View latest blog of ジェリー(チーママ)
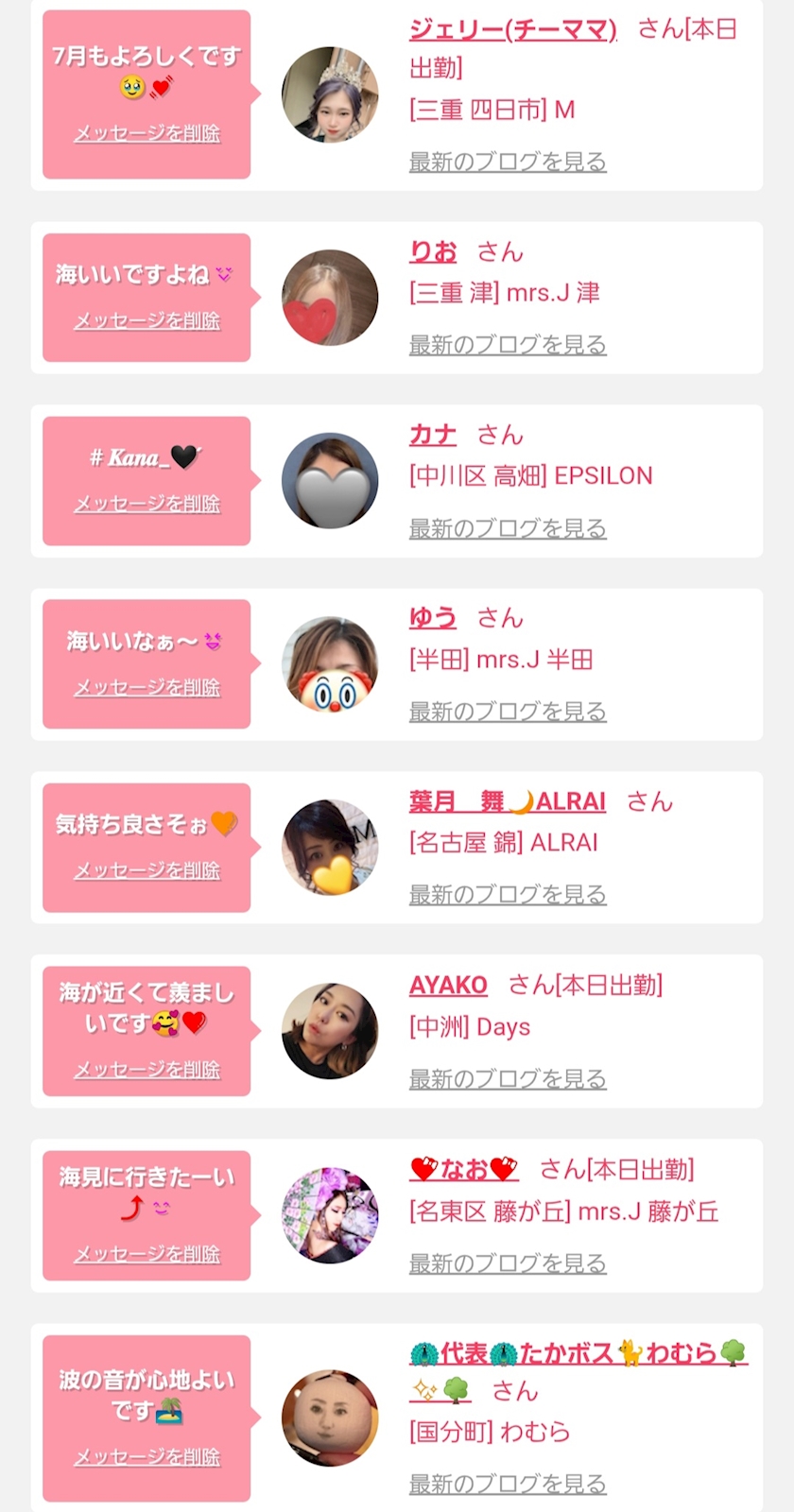The width and height of the screenshot is (794, 1512). click(x=507, y=163)
